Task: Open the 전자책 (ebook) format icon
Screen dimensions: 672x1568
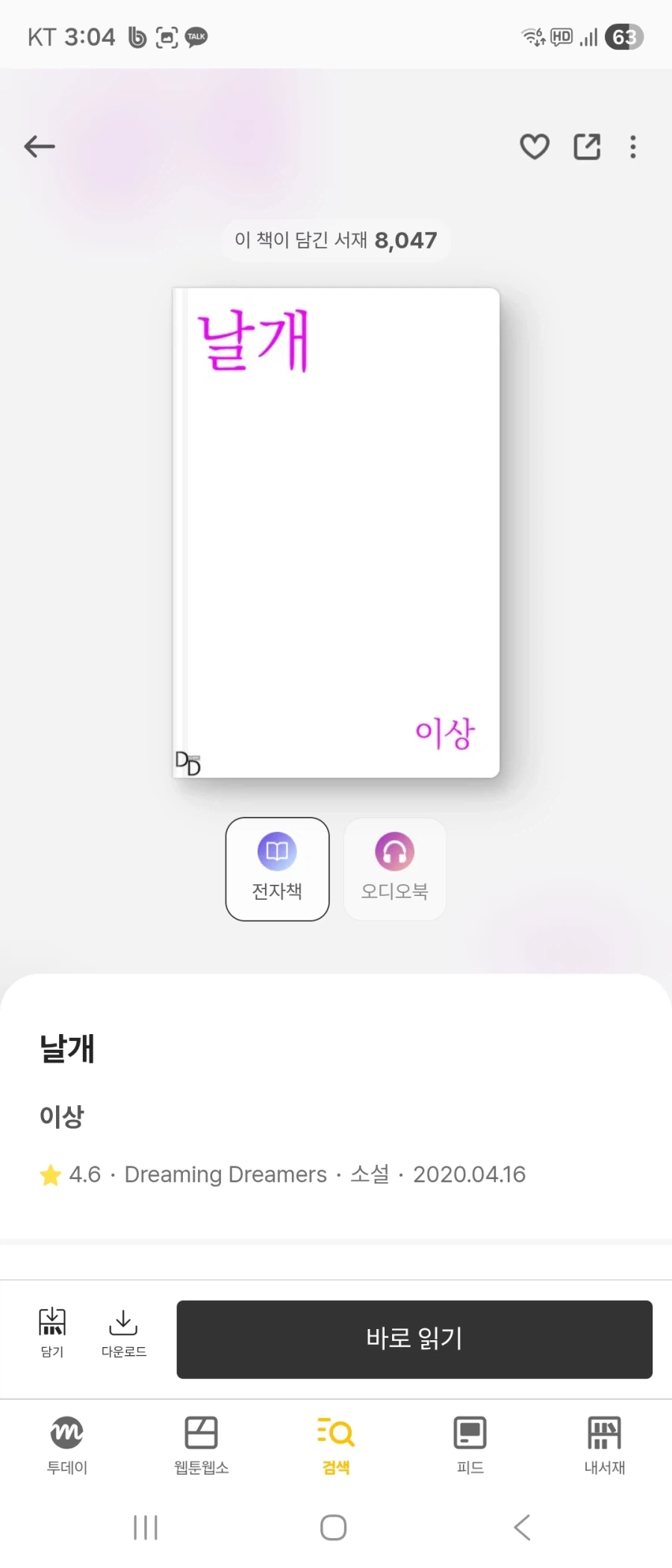Action: 277,868
